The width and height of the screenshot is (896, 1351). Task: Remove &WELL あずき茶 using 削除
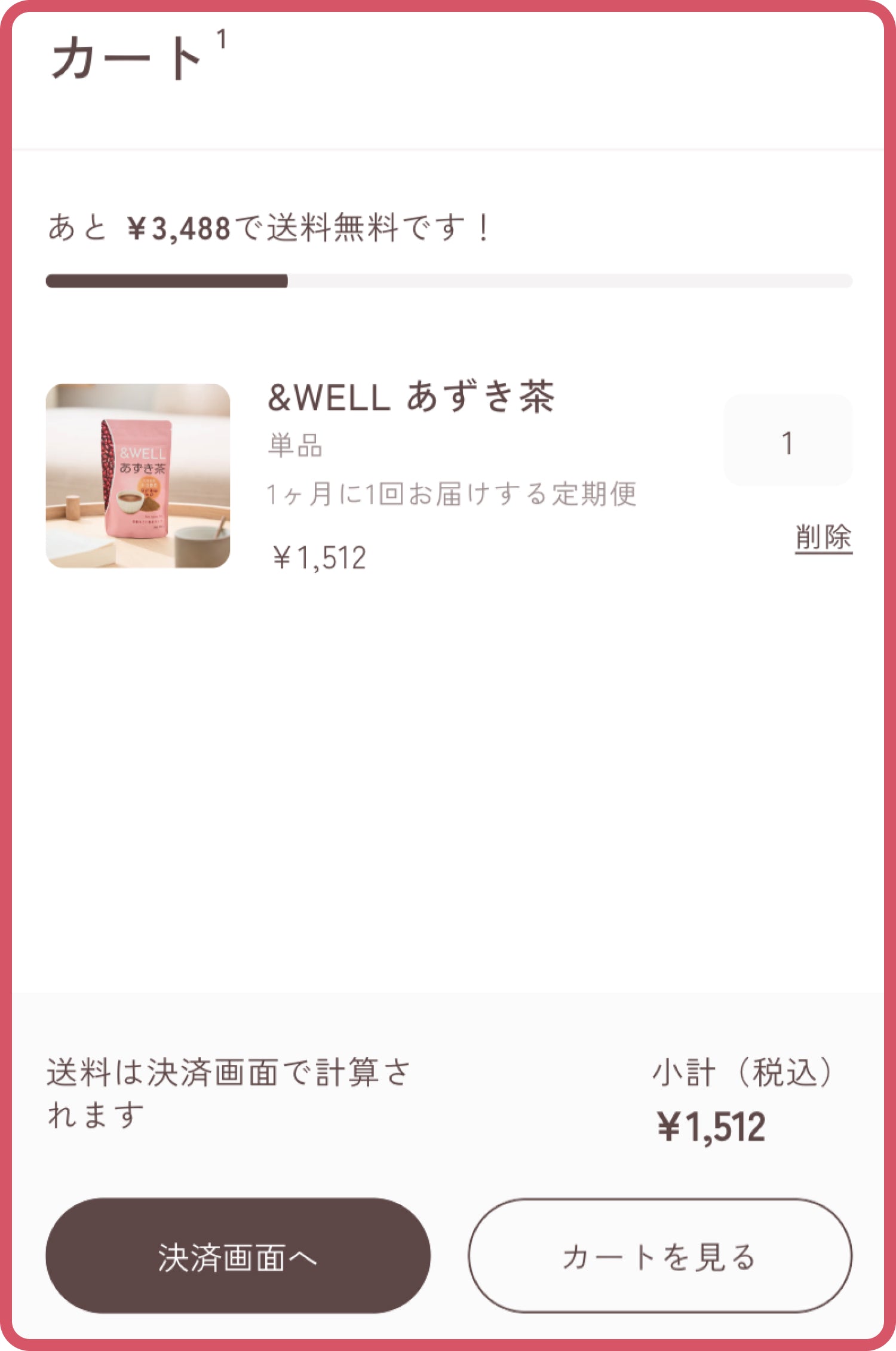(x=823, y=537)
